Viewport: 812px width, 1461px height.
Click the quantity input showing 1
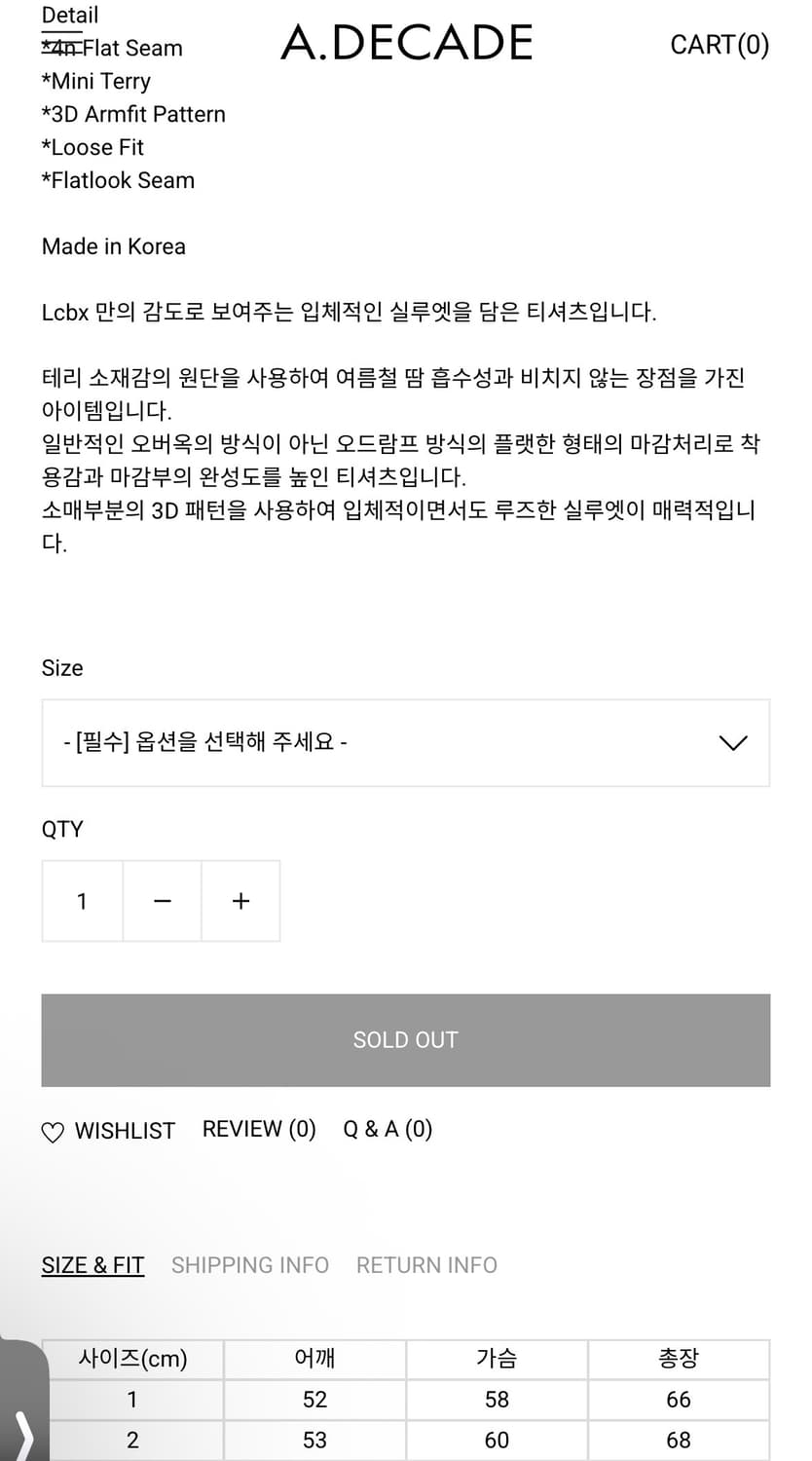point(82,901)
